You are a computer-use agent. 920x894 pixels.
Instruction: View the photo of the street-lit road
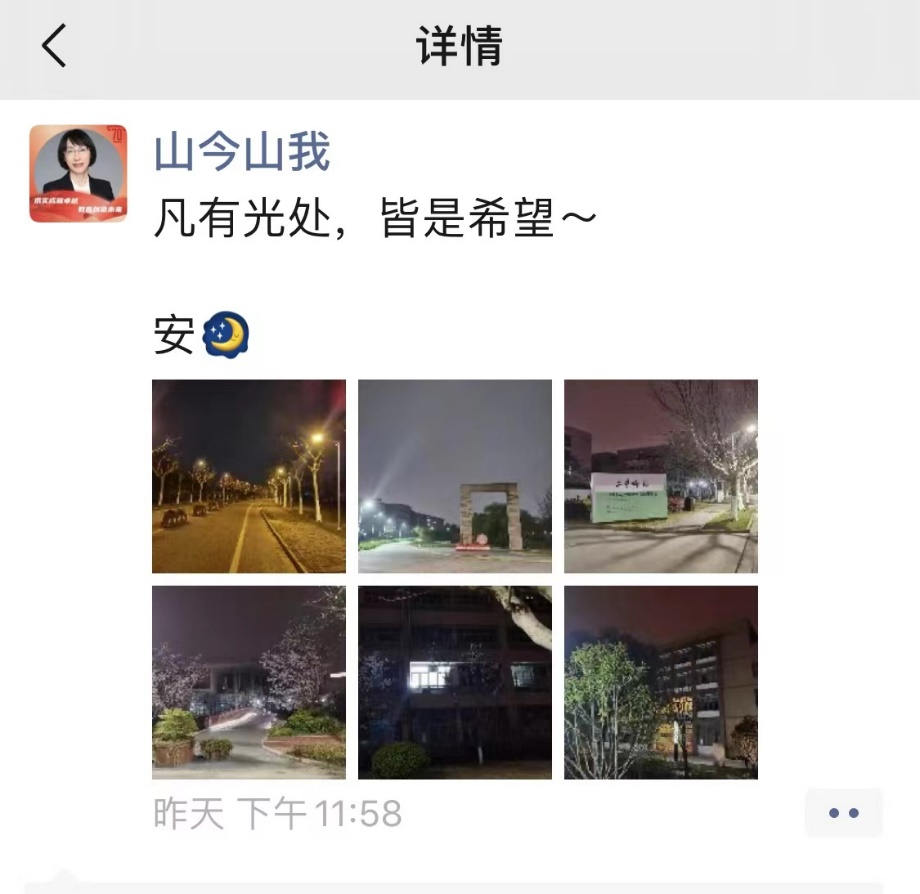pos(249,476)
